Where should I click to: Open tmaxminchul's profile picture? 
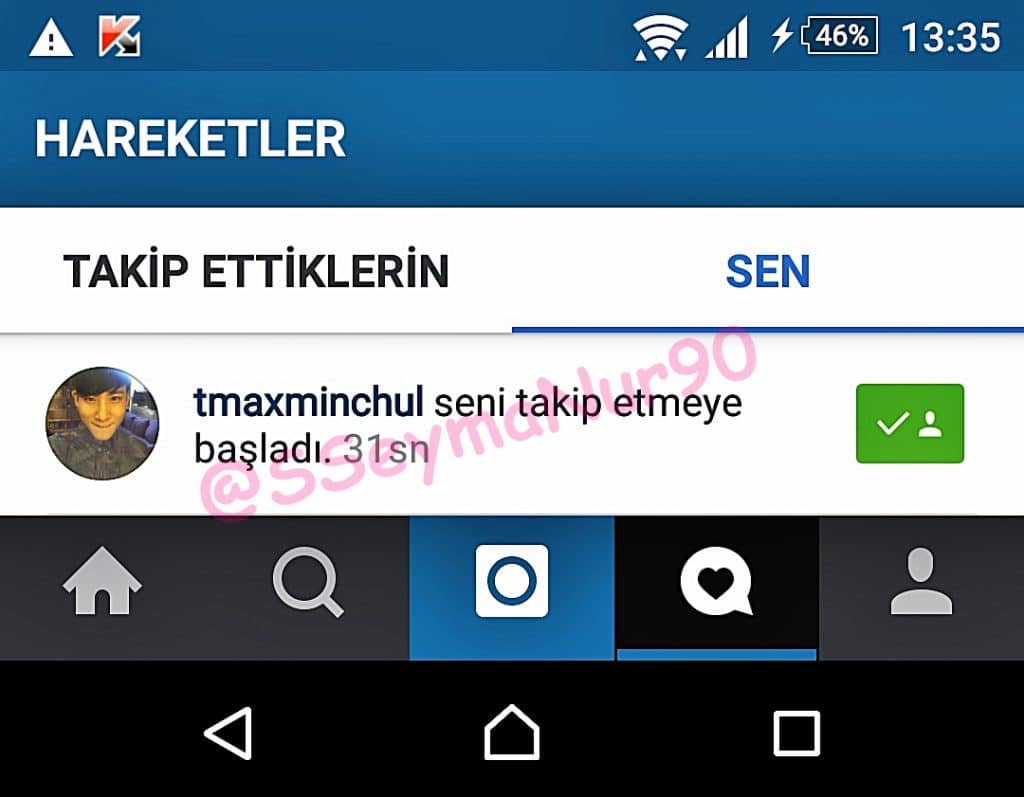[103, 423]
